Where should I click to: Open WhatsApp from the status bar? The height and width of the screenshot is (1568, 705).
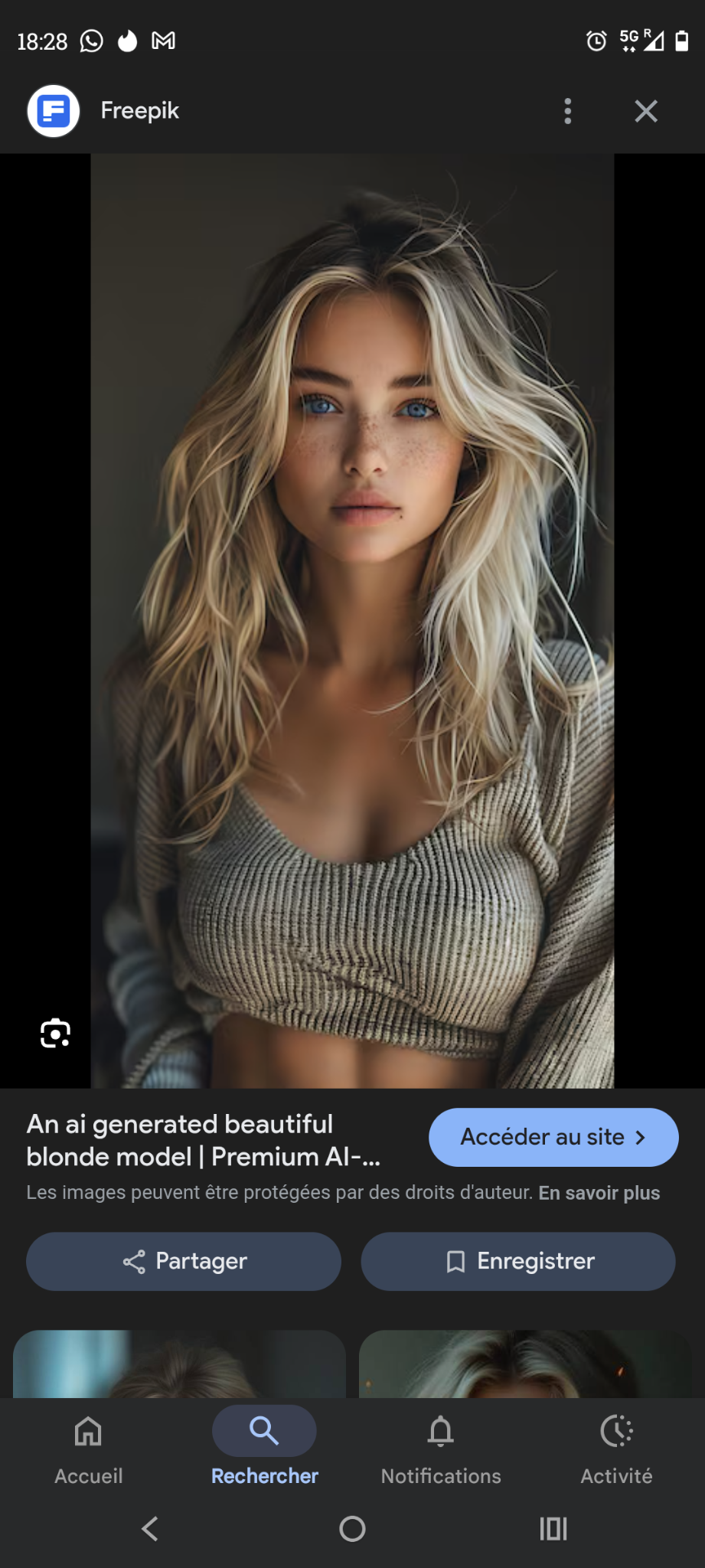click(x=92, y=40)
